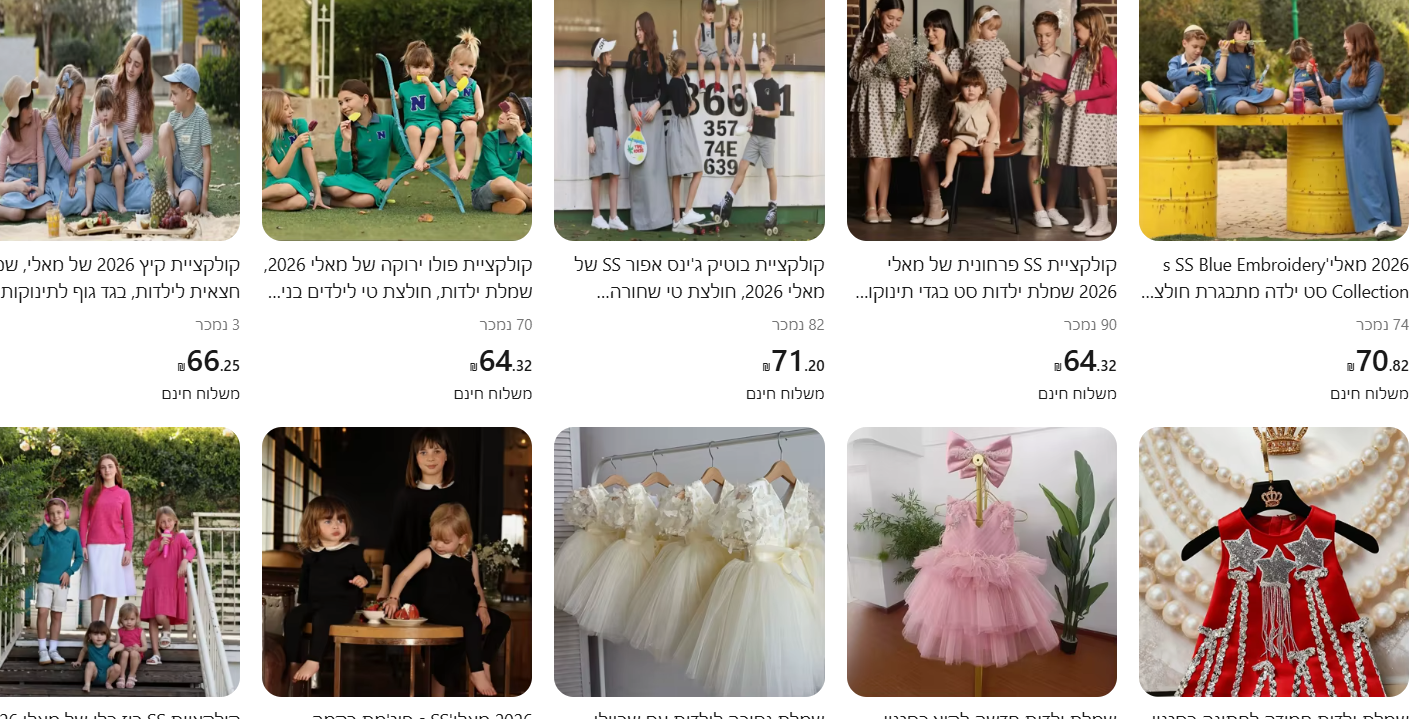View the black outfits family photo product
This screenshot has height=719, width=1413.
[x=397, y=562]
